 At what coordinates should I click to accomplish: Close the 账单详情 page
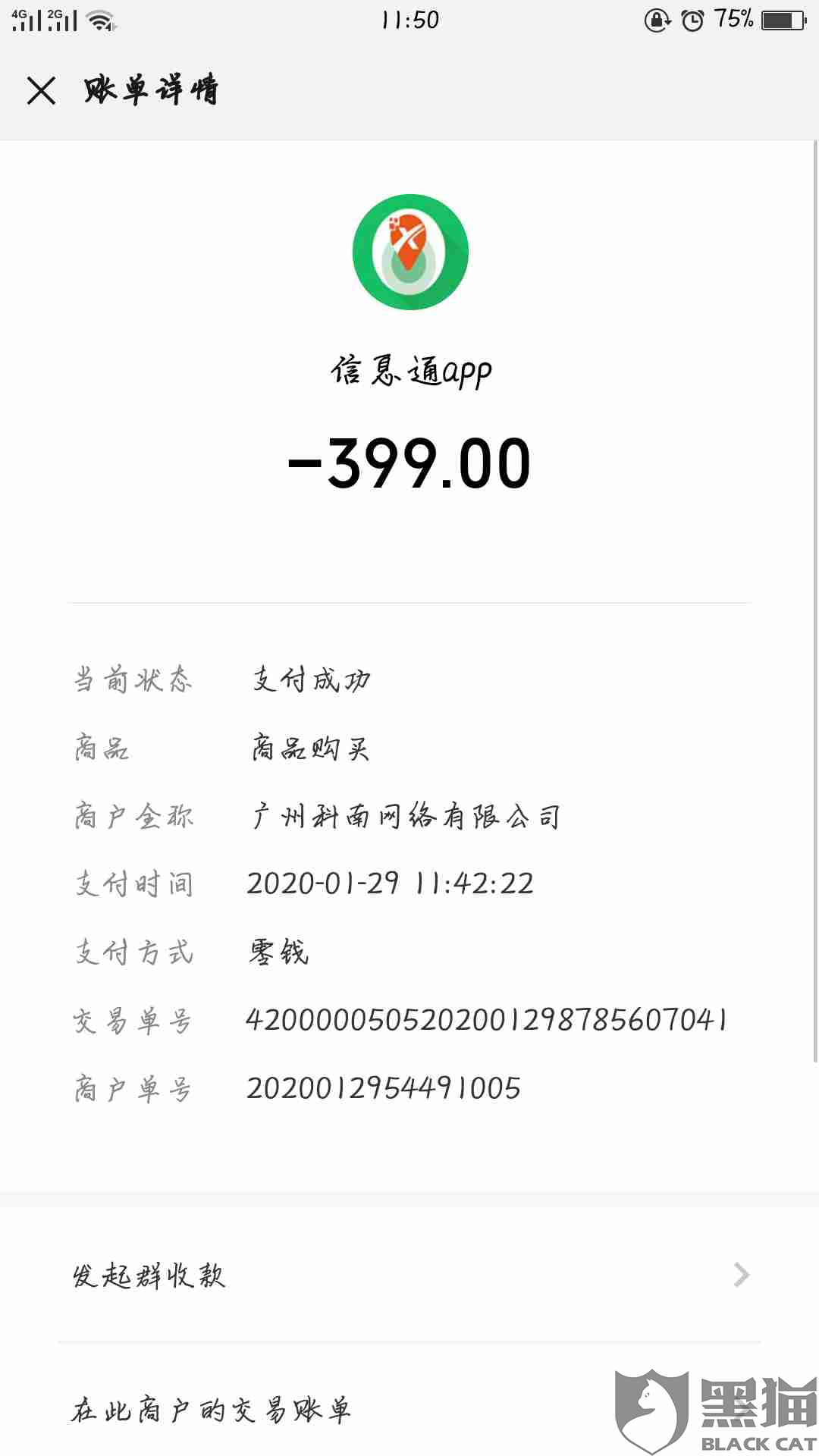click(42, 90)
